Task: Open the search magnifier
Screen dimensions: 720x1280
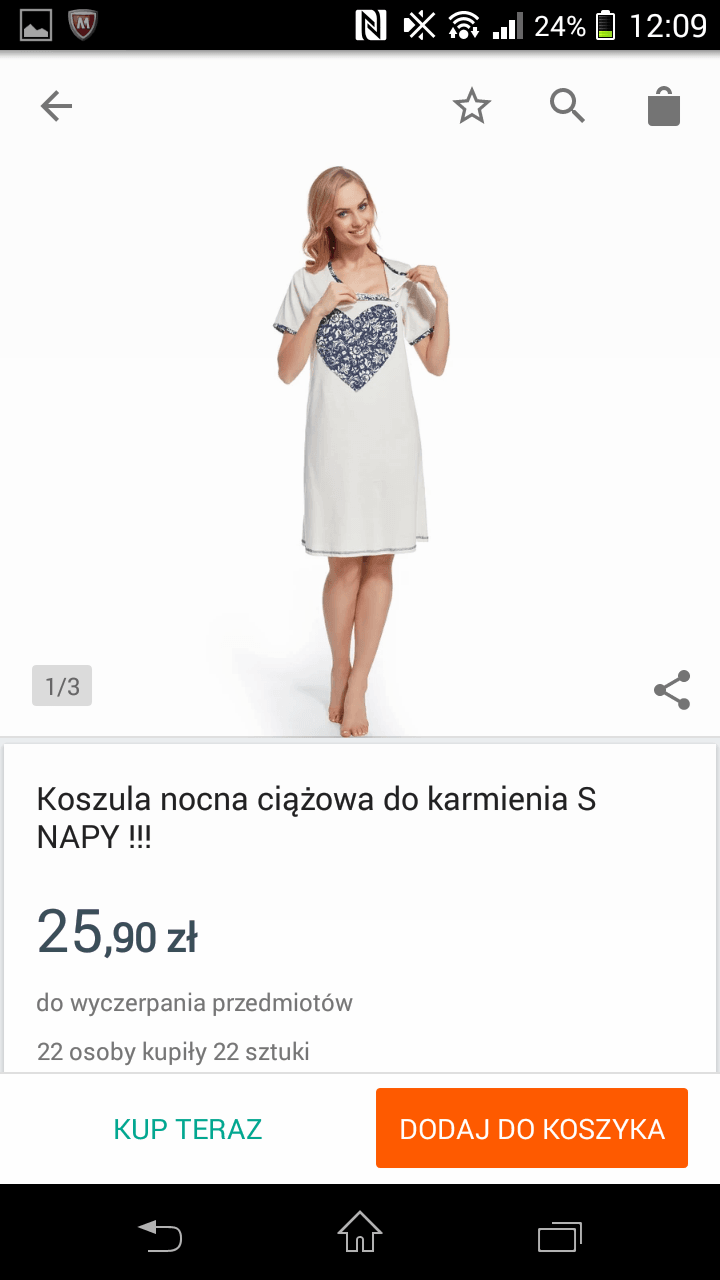Action: (567, 105)
